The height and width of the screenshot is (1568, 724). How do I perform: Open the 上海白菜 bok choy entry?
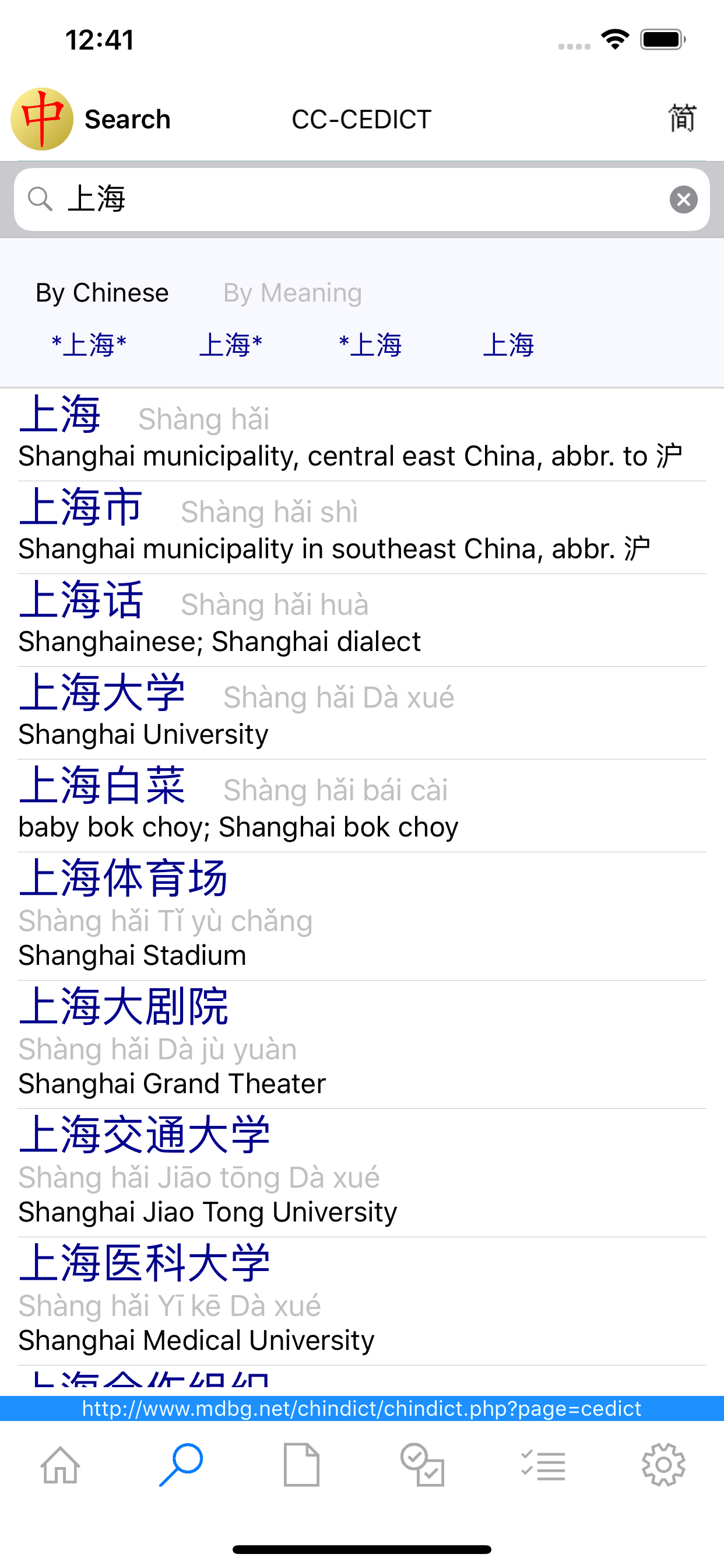[x=362, y=804]
